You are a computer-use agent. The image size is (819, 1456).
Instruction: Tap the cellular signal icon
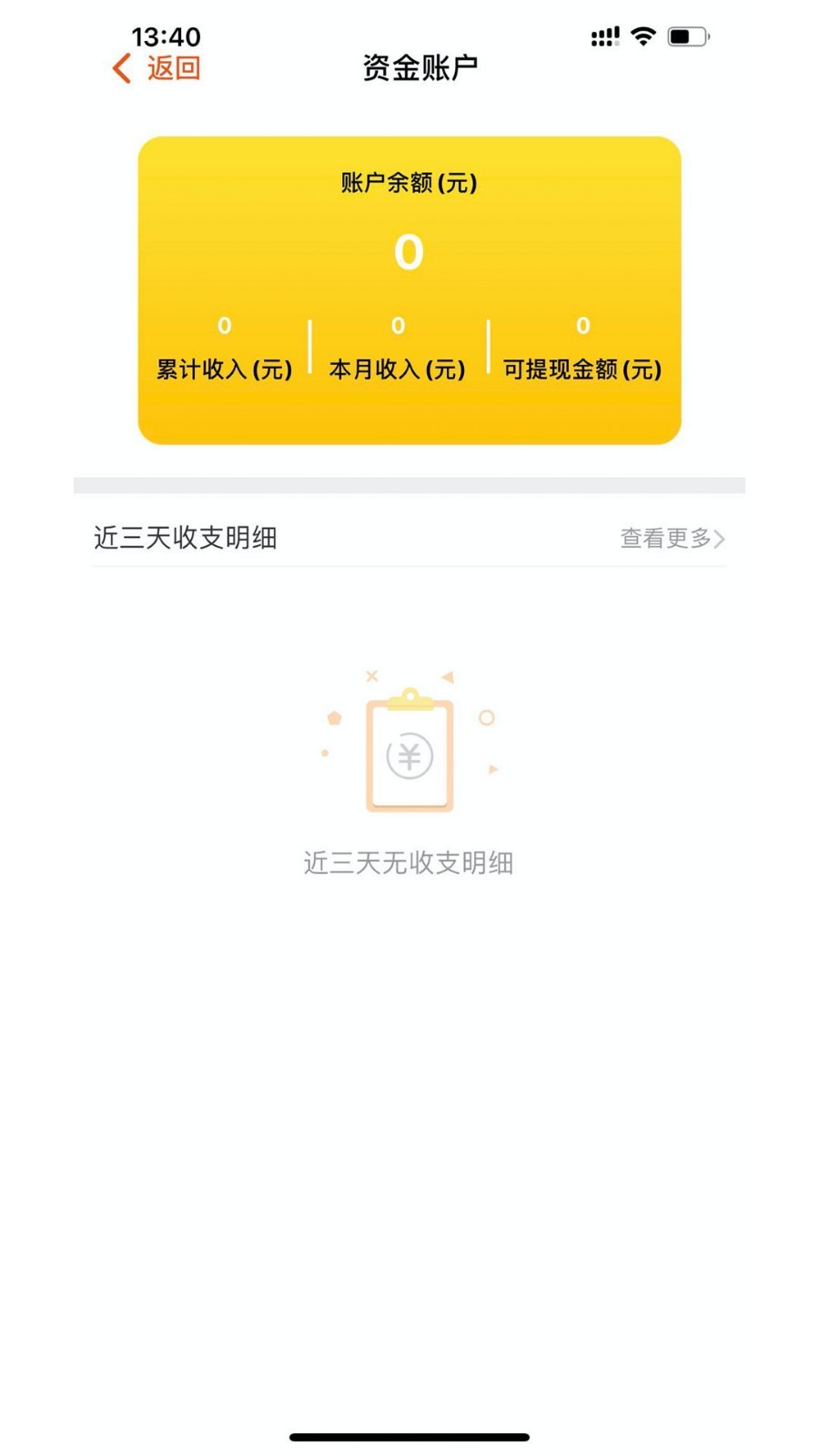pos(603,36)
